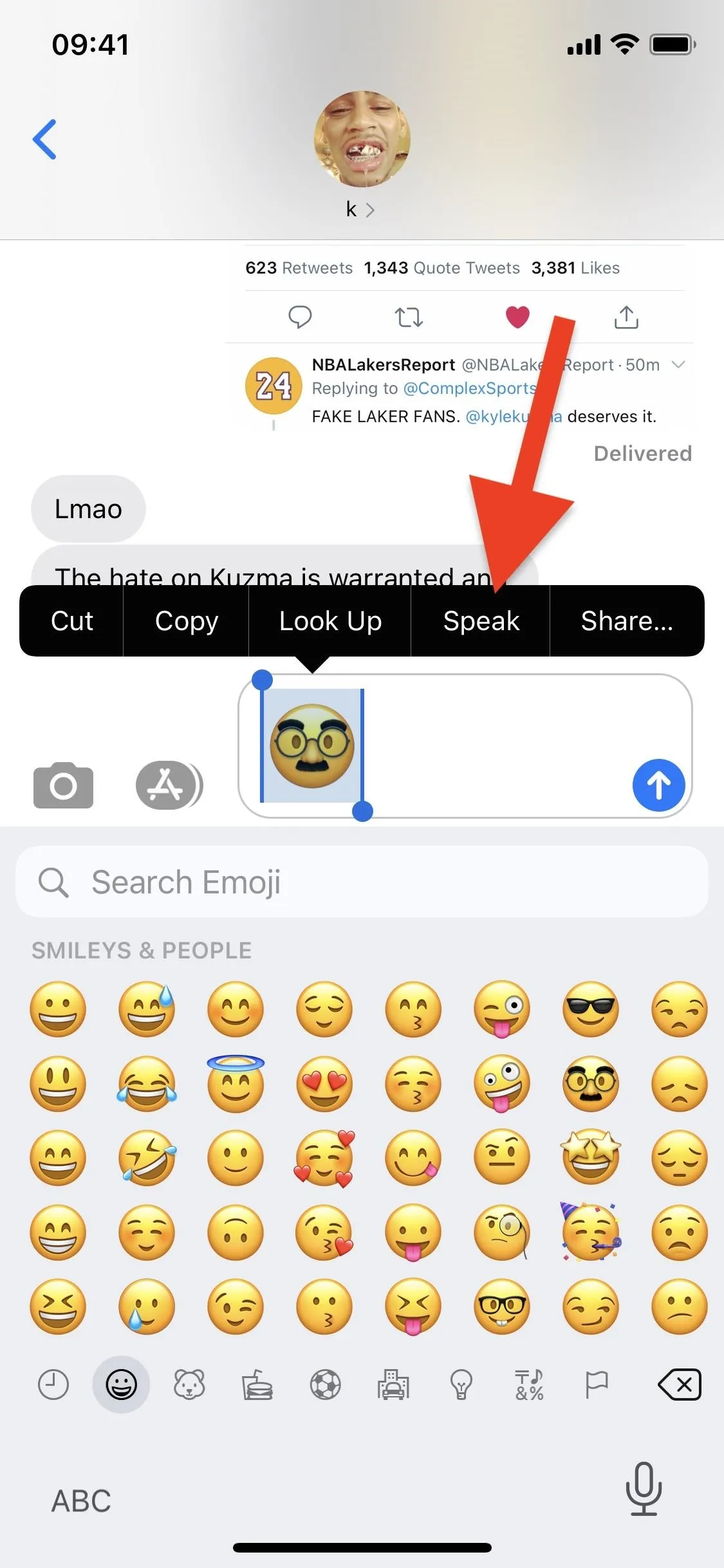The image size is (724, 1568).
Task: Go back to the conversations list
Action: 45,139
